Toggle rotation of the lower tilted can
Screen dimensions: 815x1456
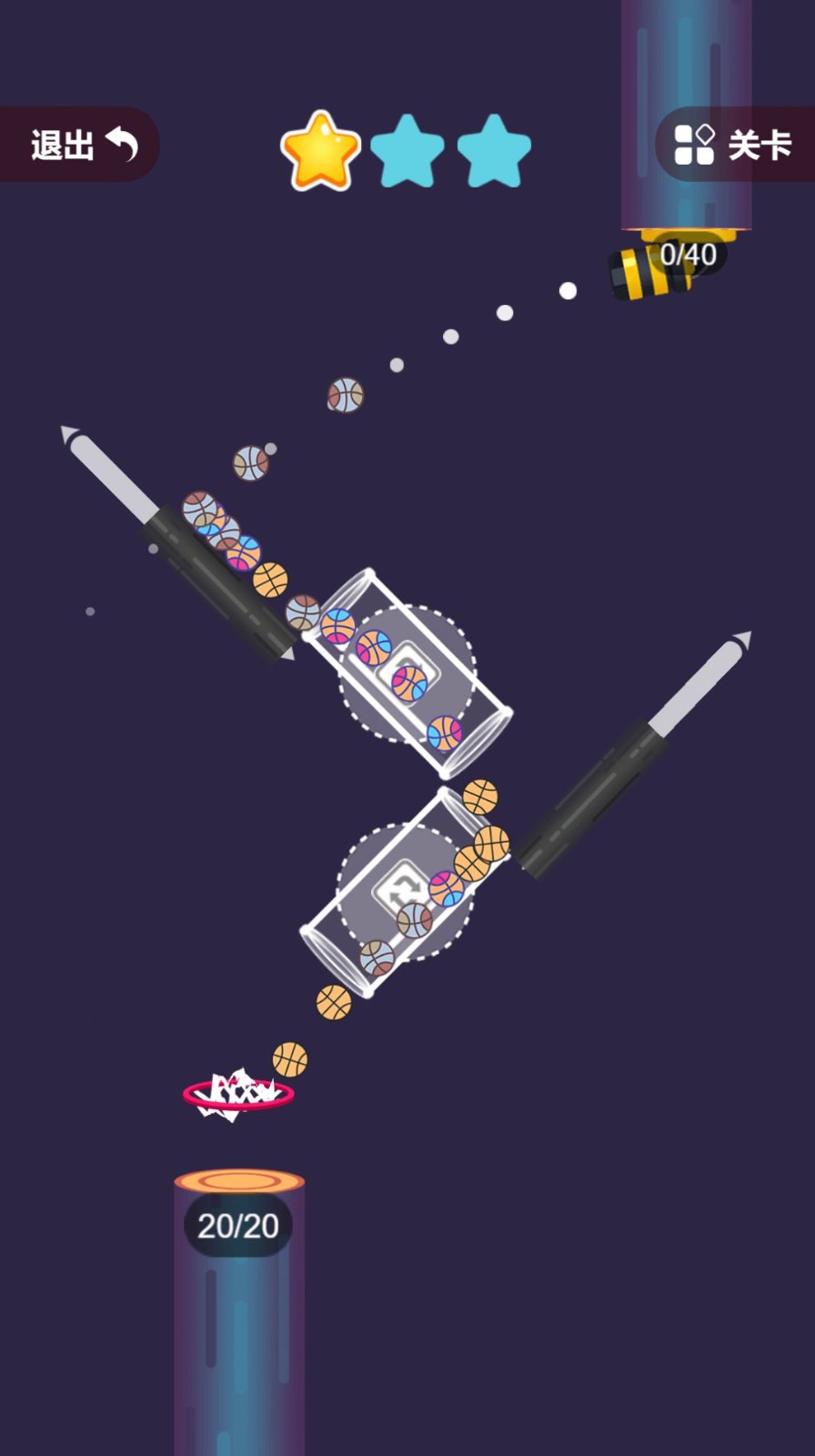(404, 890)
